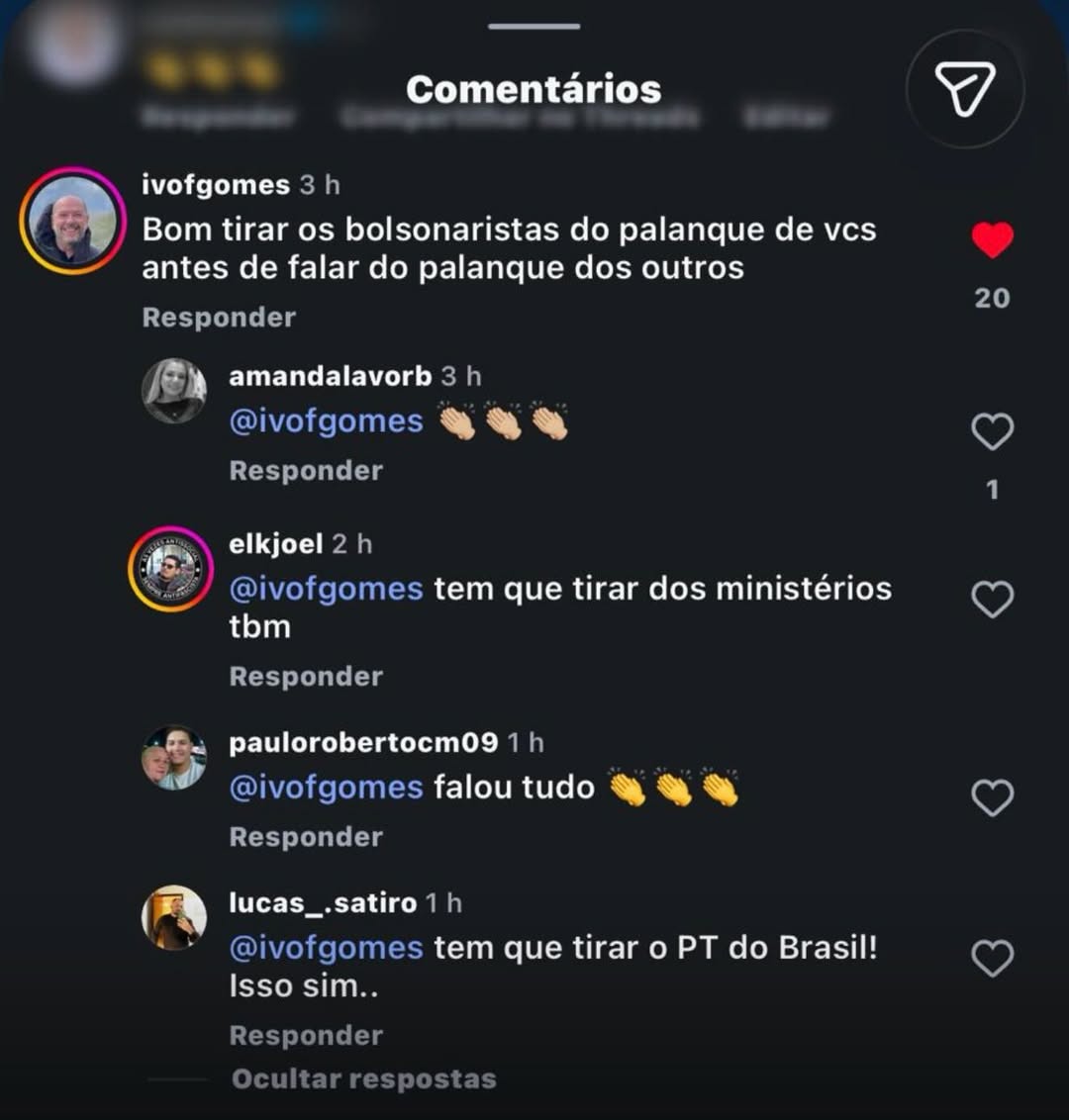Reply to elkjoel's comment

pos(306,677)
